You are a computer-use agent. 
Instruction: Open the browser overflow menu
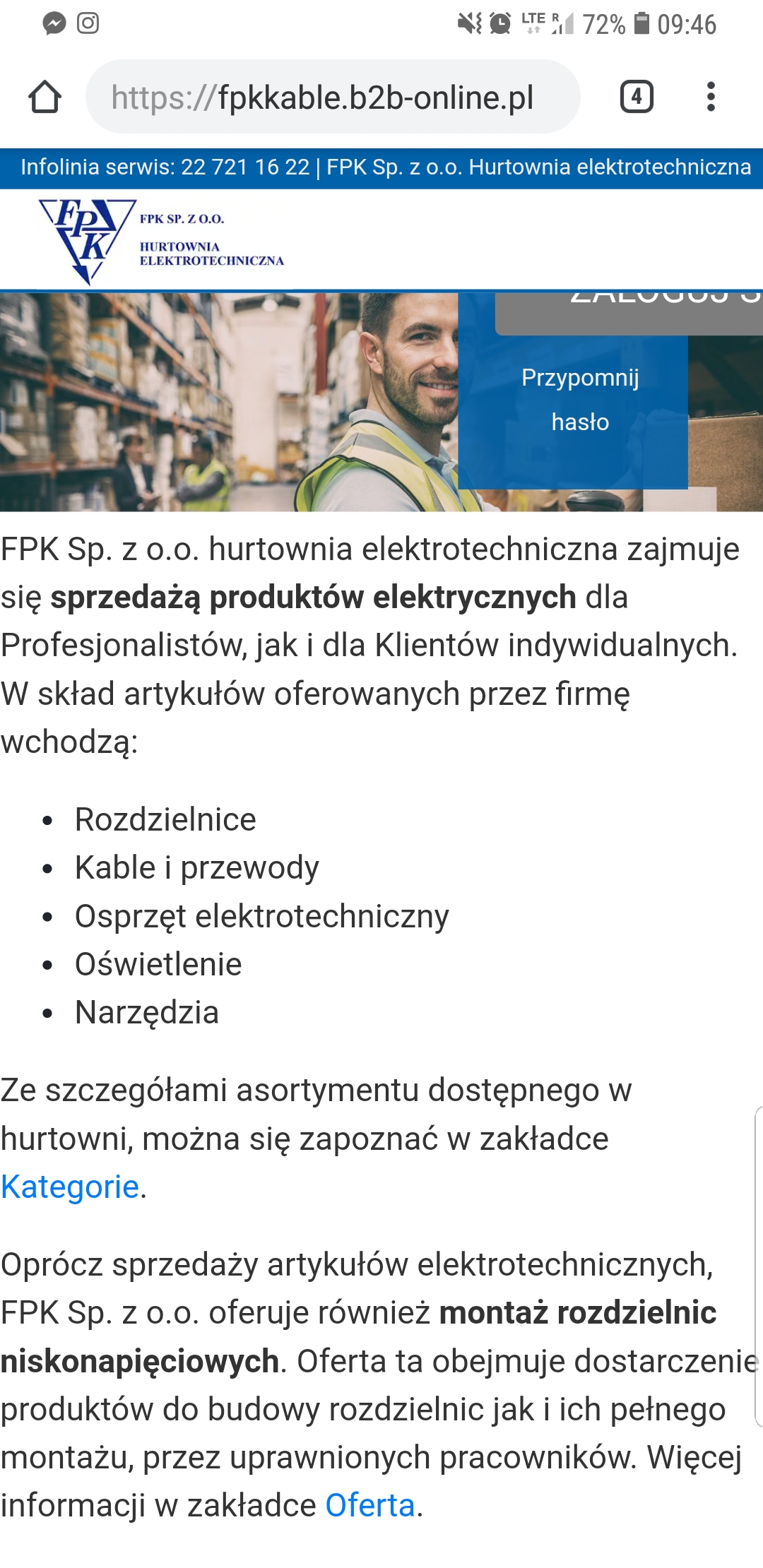coord(711,97)
